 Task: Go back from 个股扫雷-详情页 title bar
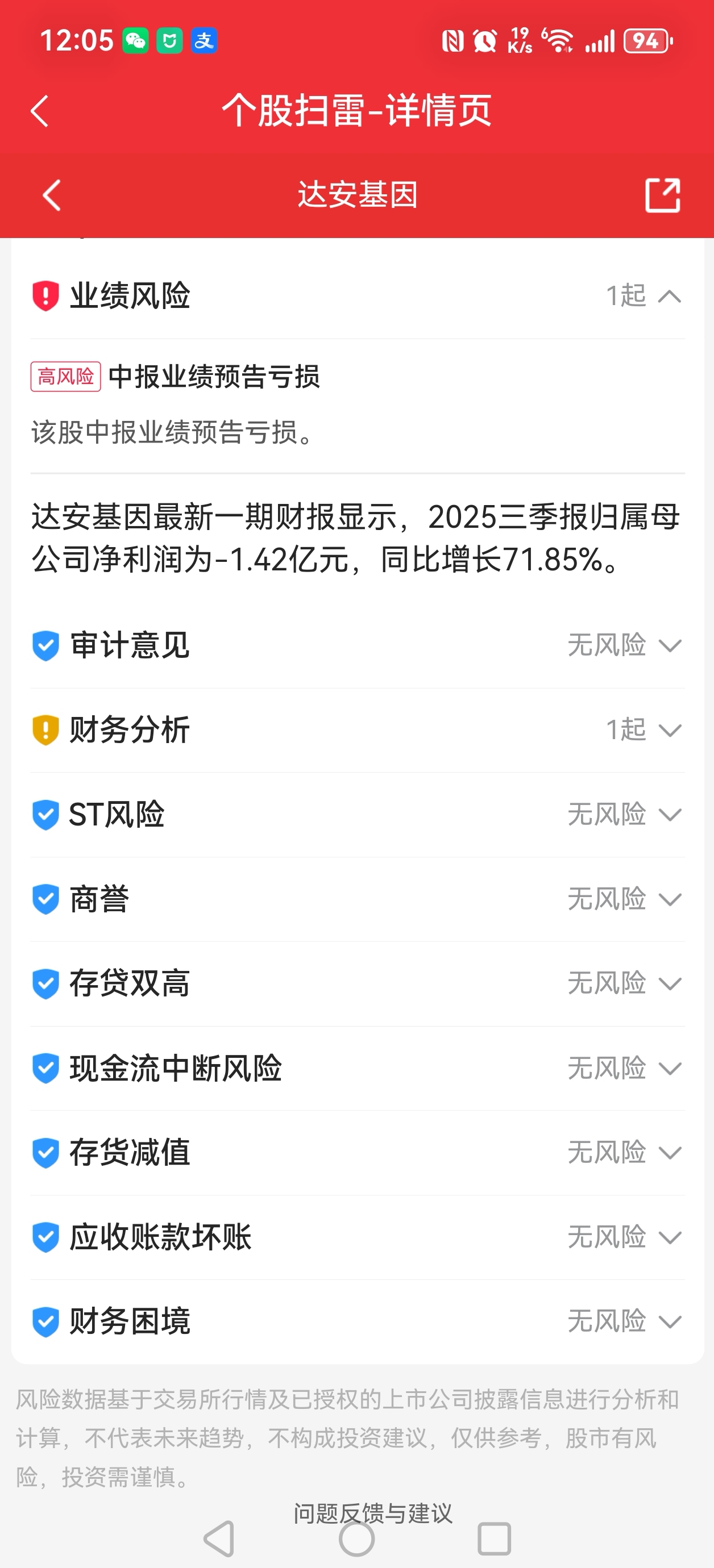tap(40, 111)
